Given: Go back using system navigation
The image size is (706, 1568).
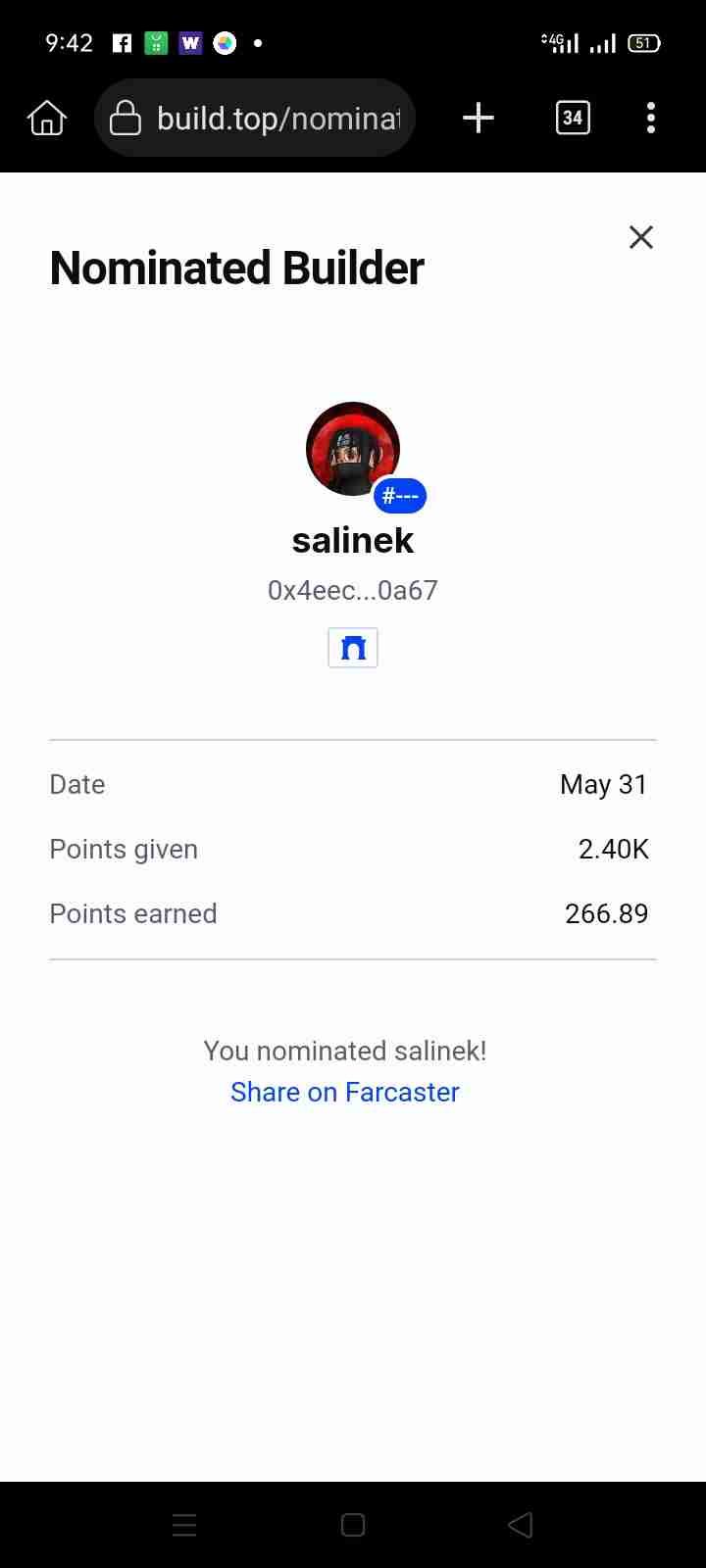Looking at the screenshot, I should [521, 1525].
